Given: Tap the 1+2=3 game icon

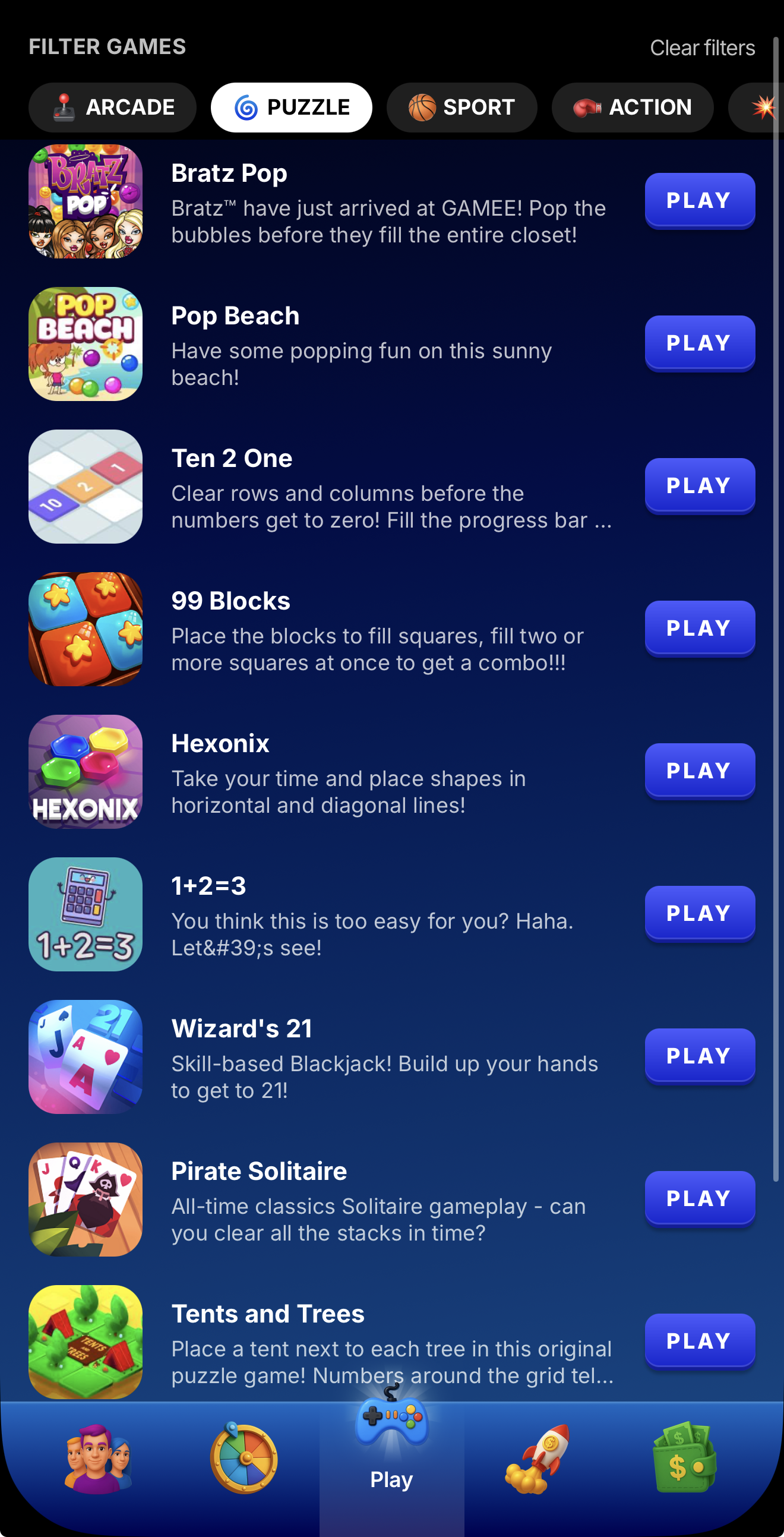Looking at the screenshot, I should (x=85, y=914).
